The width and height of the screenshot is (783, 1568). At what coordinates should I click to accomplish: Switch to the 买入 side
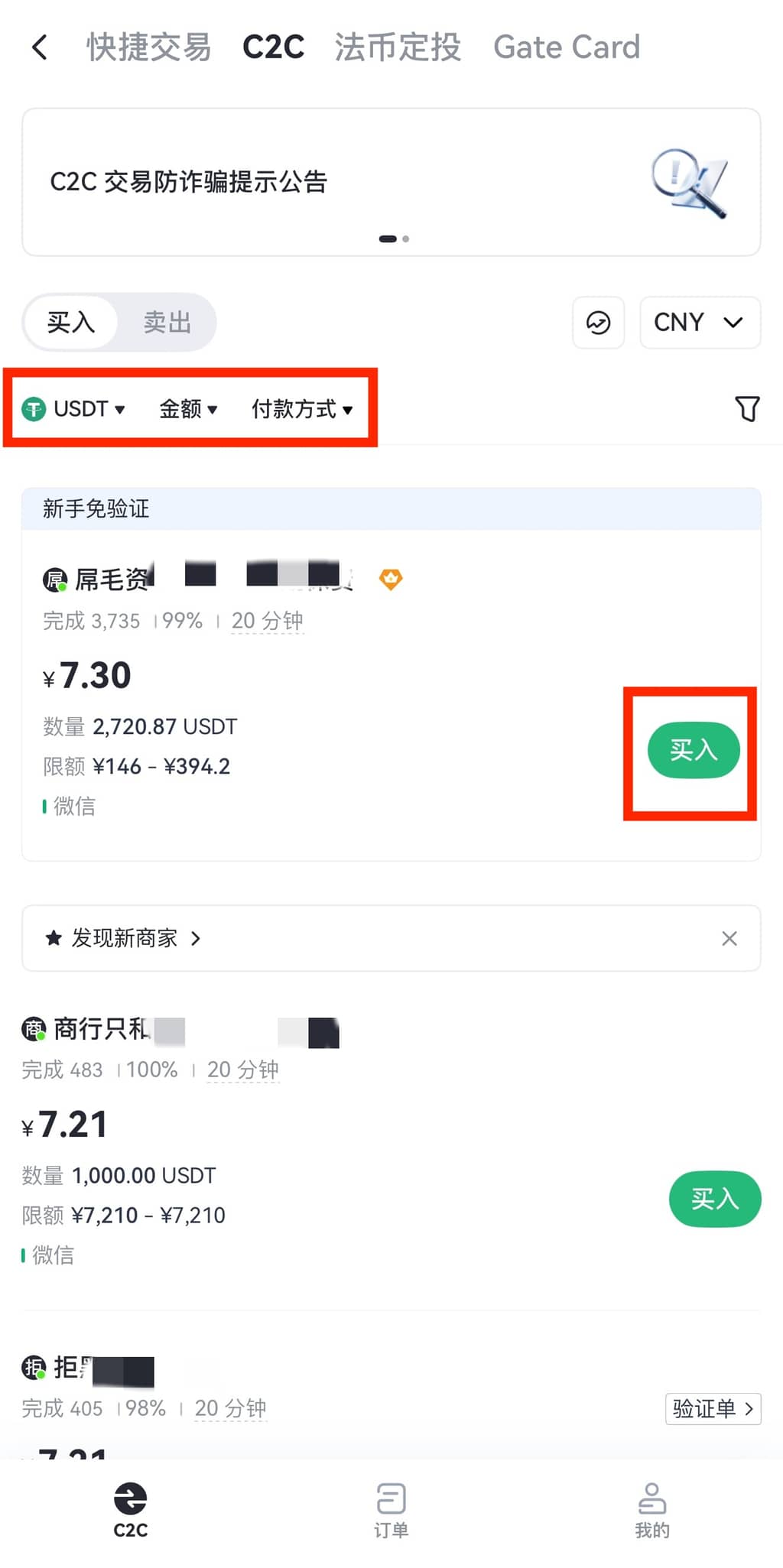[70, 323]
